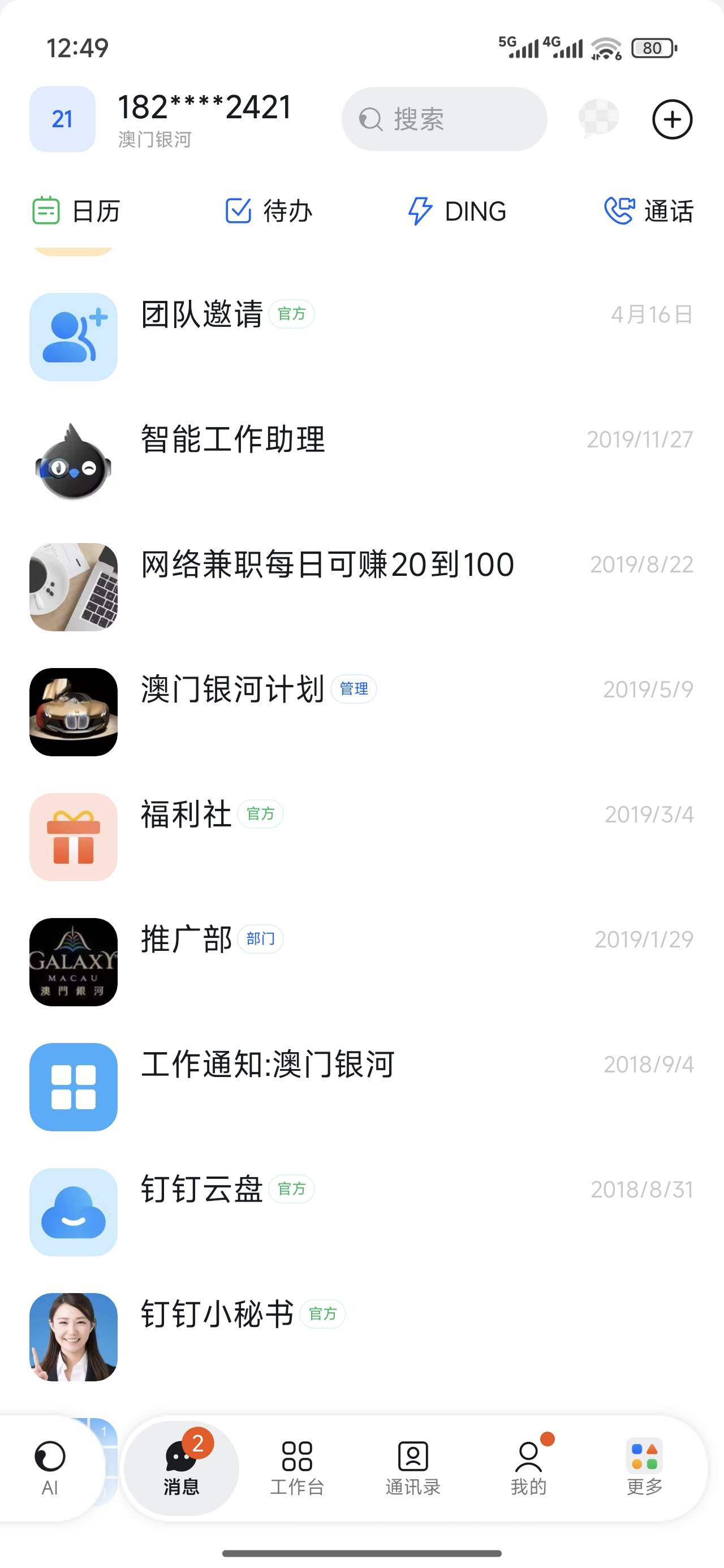Screen dimensions: 724x1568
Task: Open the 通话 calls shortcut
Action: click(x=649, y=211)
